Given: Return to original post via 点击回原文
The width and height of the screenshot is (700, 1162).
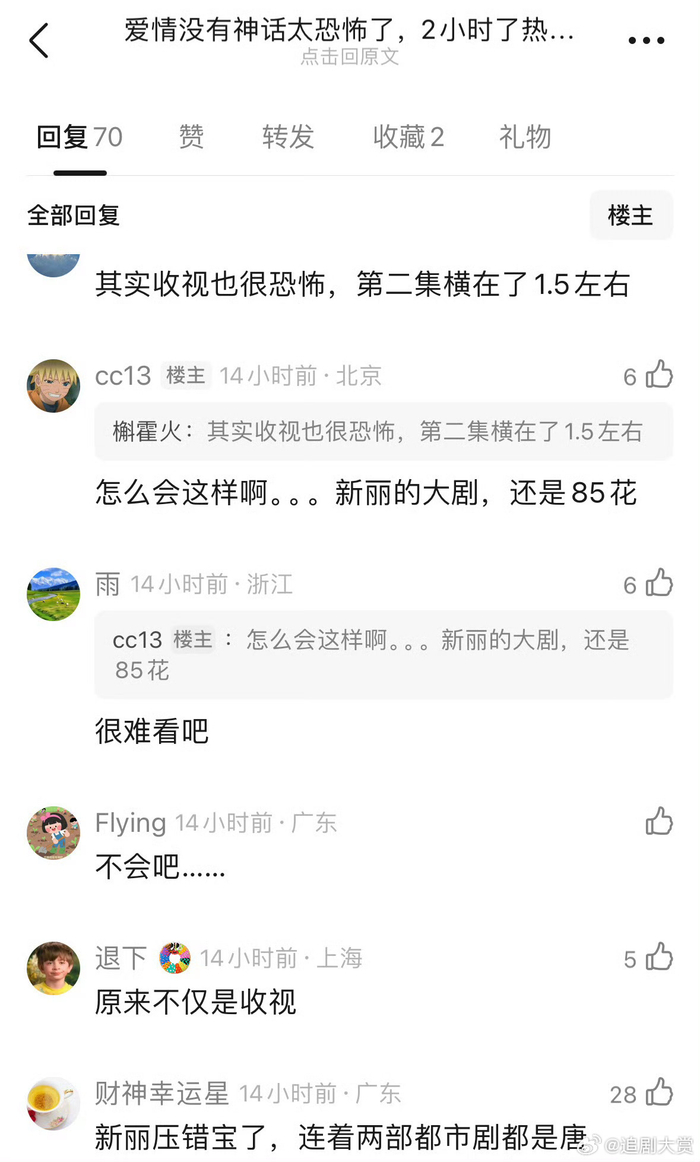Looking at the screenshot, I should [349, 57].
